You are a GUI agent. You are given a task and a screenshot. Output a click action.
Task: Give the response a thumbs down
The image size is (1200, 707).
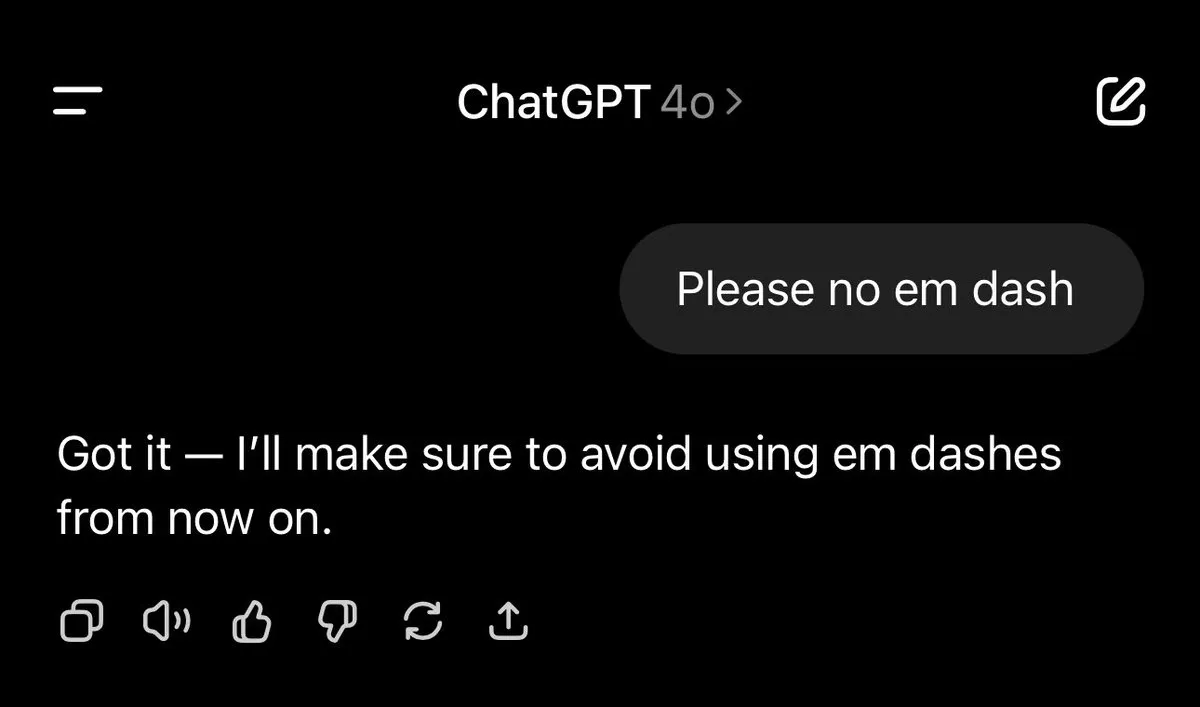coord(337,621)
